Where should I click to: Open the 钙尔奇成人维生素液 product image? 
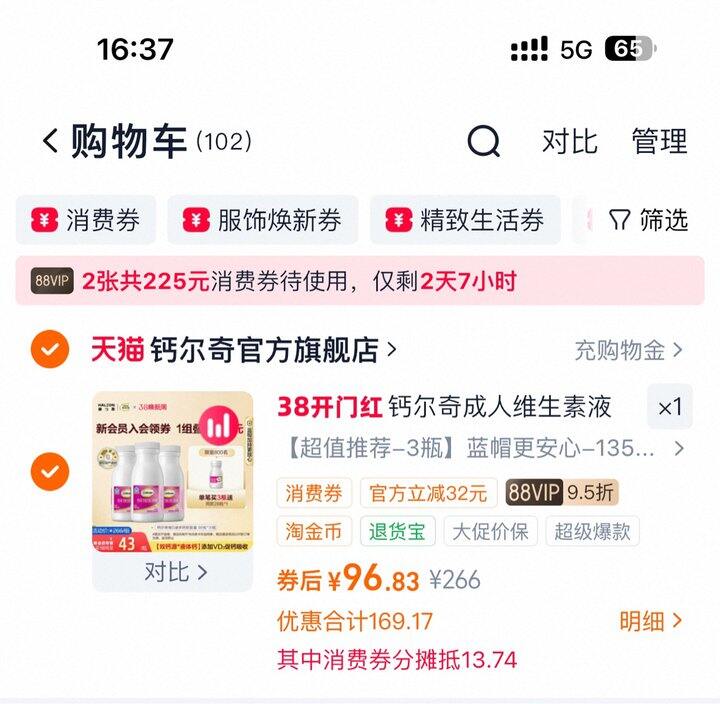(x=173, y=472)
